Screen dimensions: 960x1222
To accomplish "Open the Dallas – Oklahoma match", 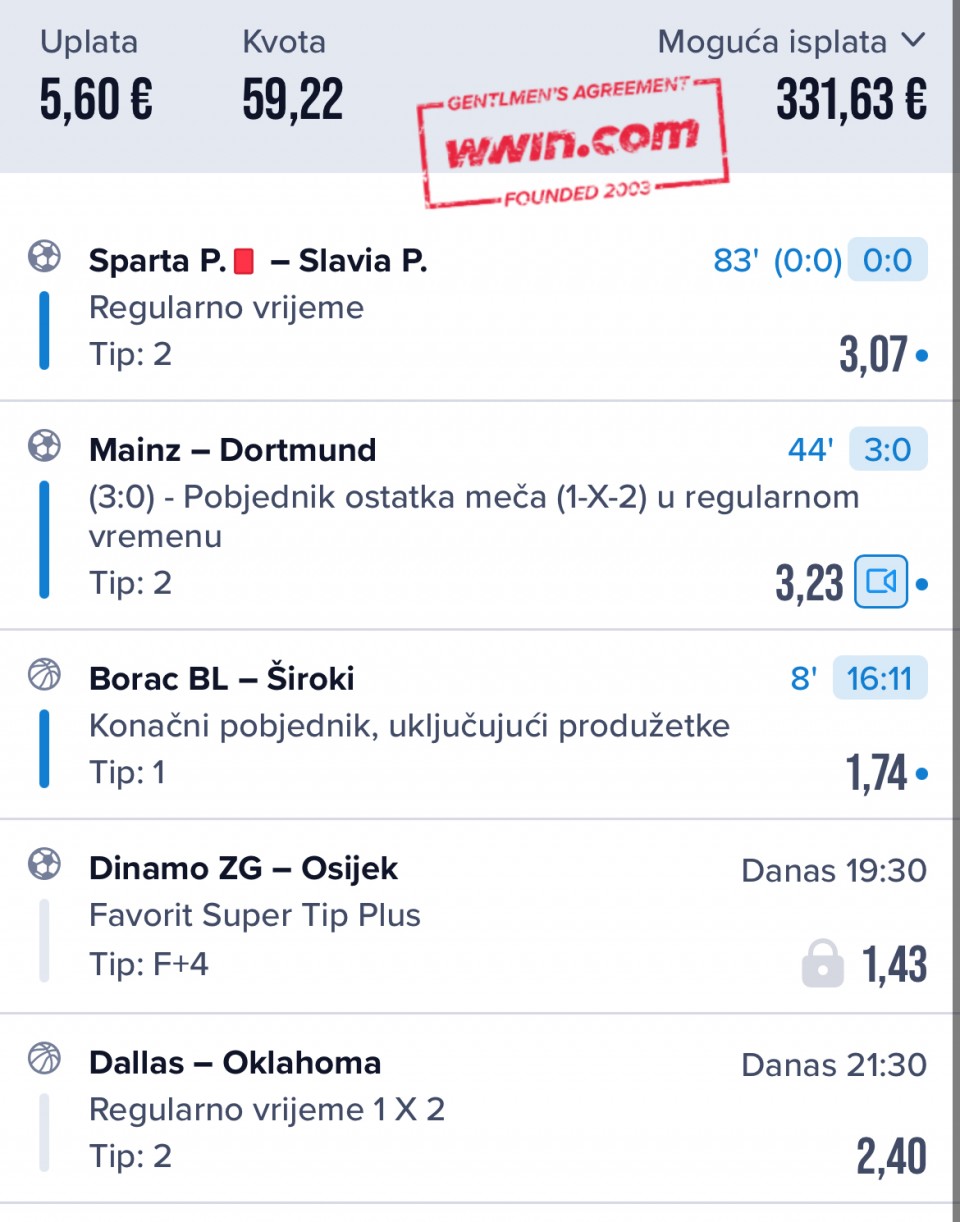I will tap(235, 1062).
